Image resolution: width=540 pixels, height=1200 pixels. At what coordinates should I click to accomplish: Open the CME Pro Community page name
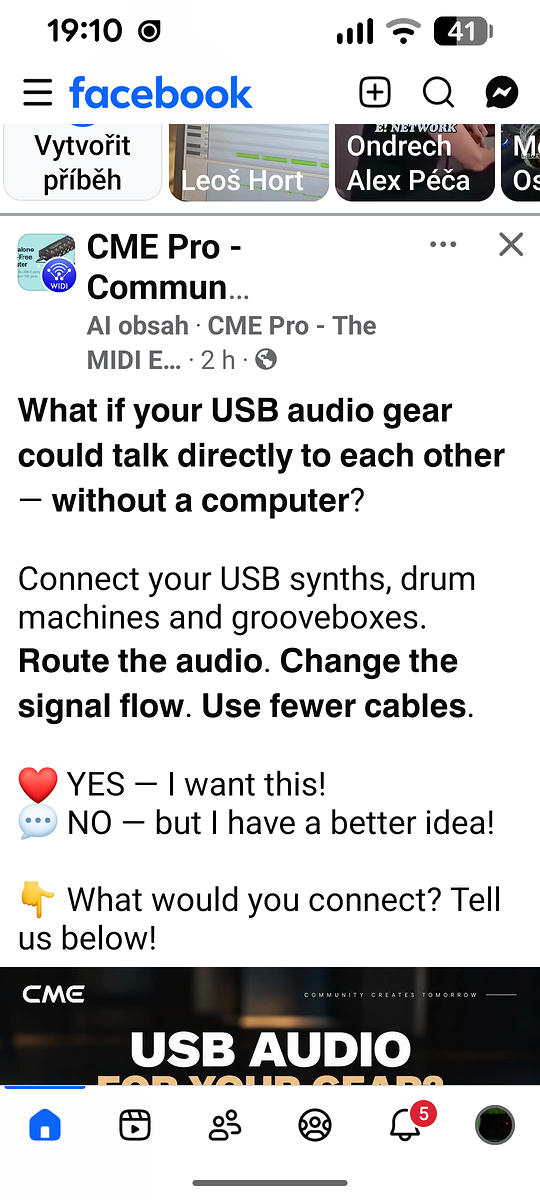pos(167,267)
